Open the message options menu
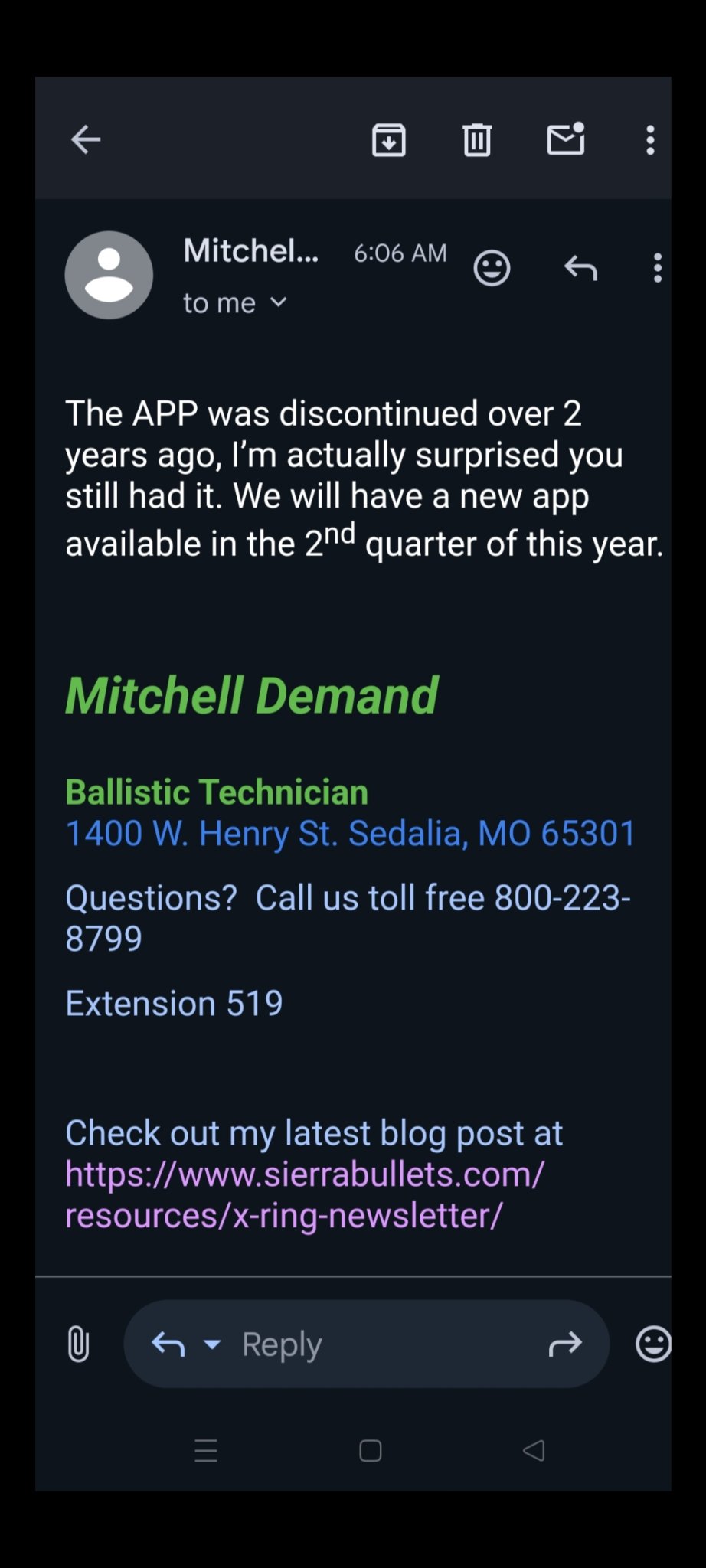The width and height of the screenshot is (706, 1568). [657, 268]
